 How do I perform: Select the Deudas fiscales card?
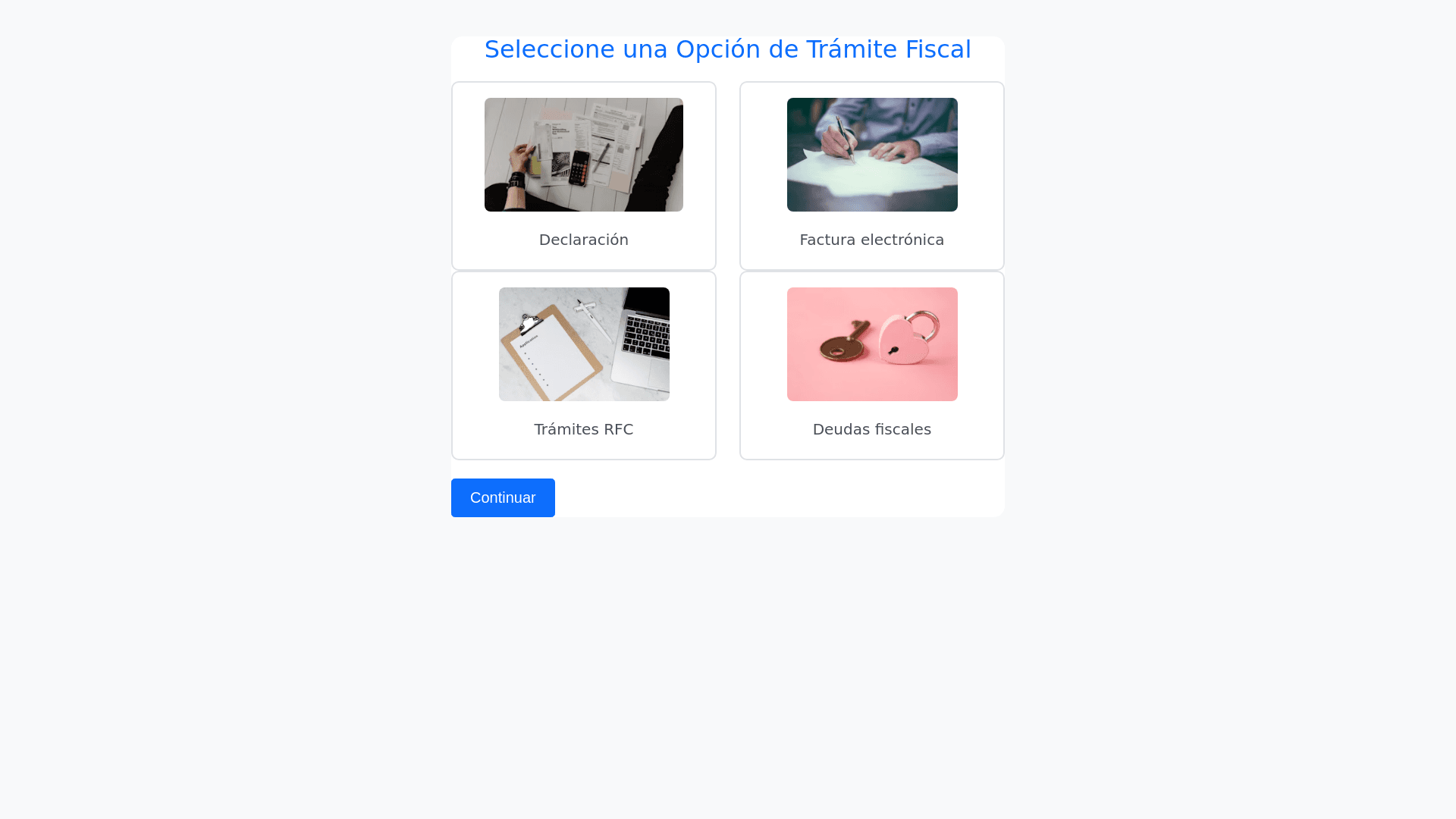(x=871, y=366)
